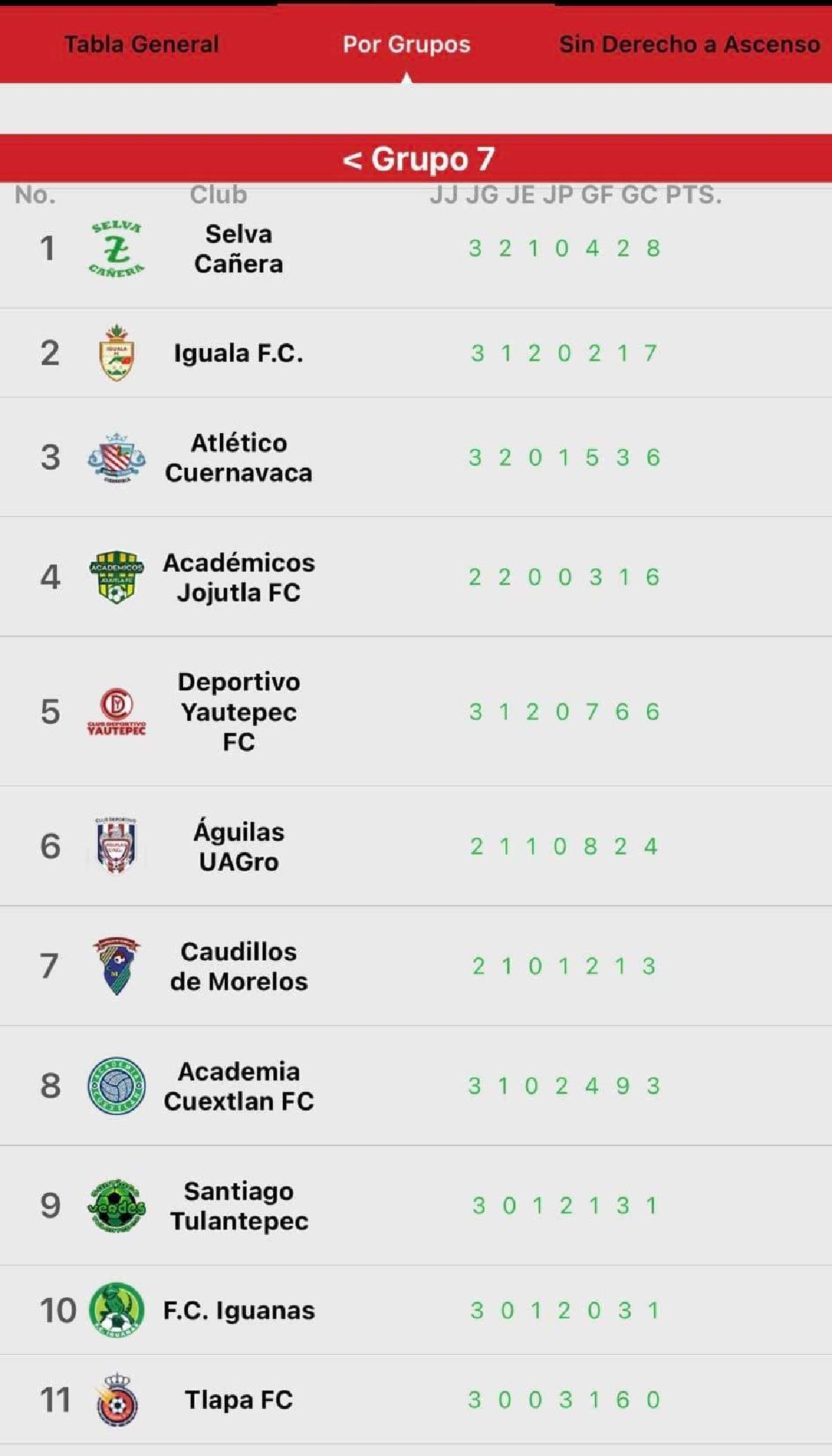Open the Sin Derecho a Ascenso tab
The width and height of the screenshot is (832, 1456).
click(x=689, y=44)
